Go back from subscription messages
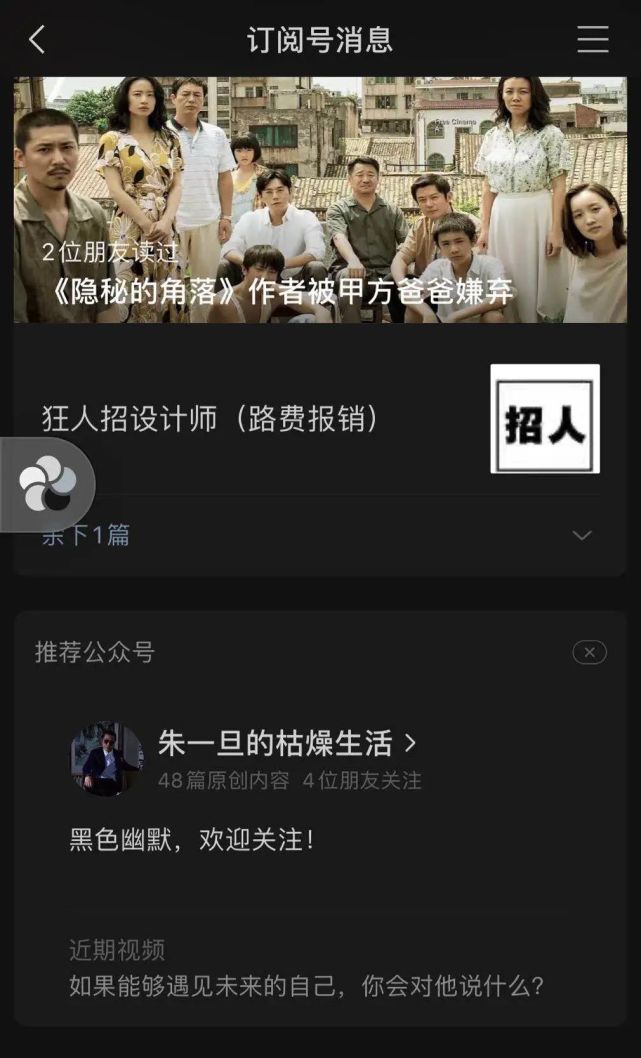The width and height of the screenshot is (641, 1058). click(x=37, y=40)
